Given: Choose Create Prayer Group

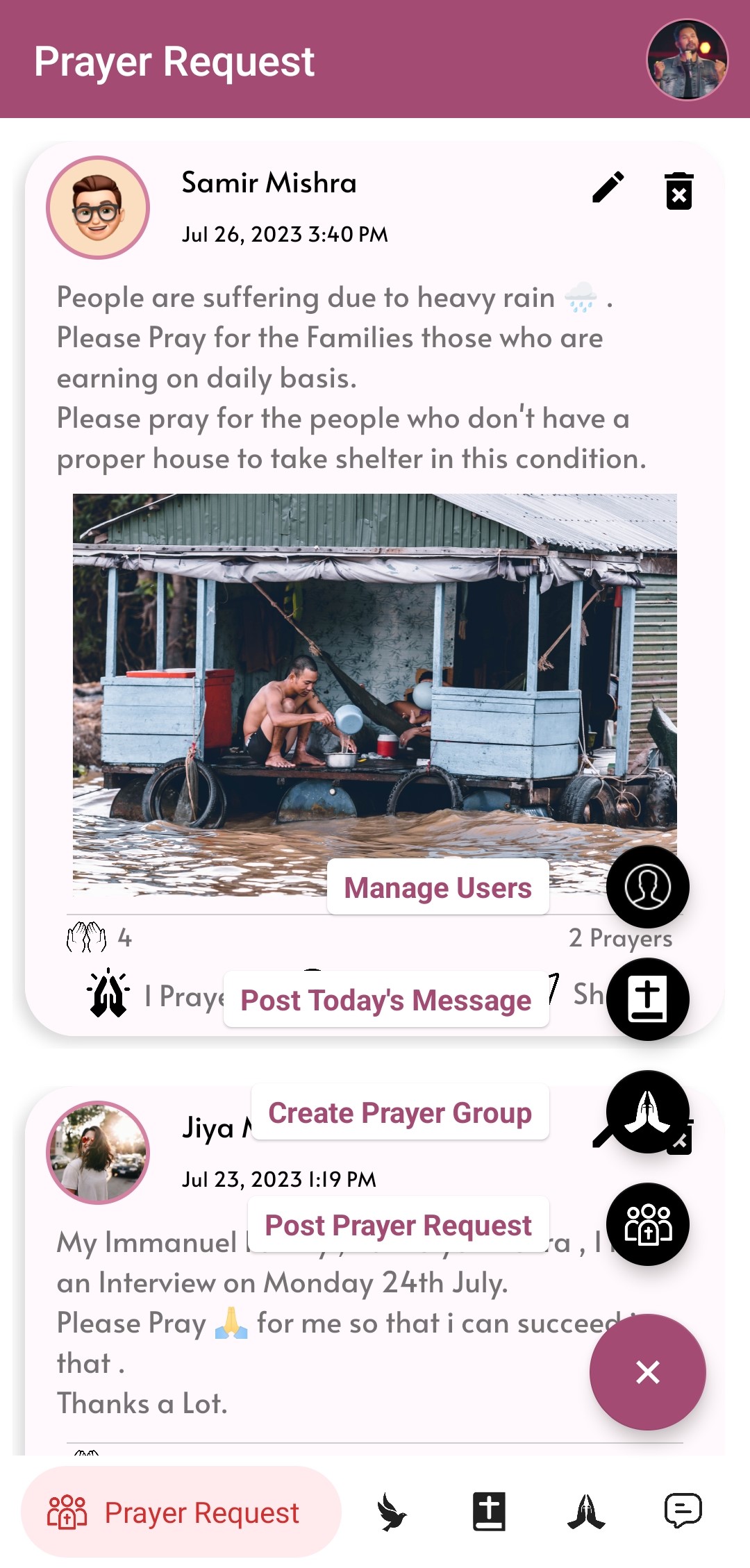Looking at the screenshot, I should [x=647, y=1111].
